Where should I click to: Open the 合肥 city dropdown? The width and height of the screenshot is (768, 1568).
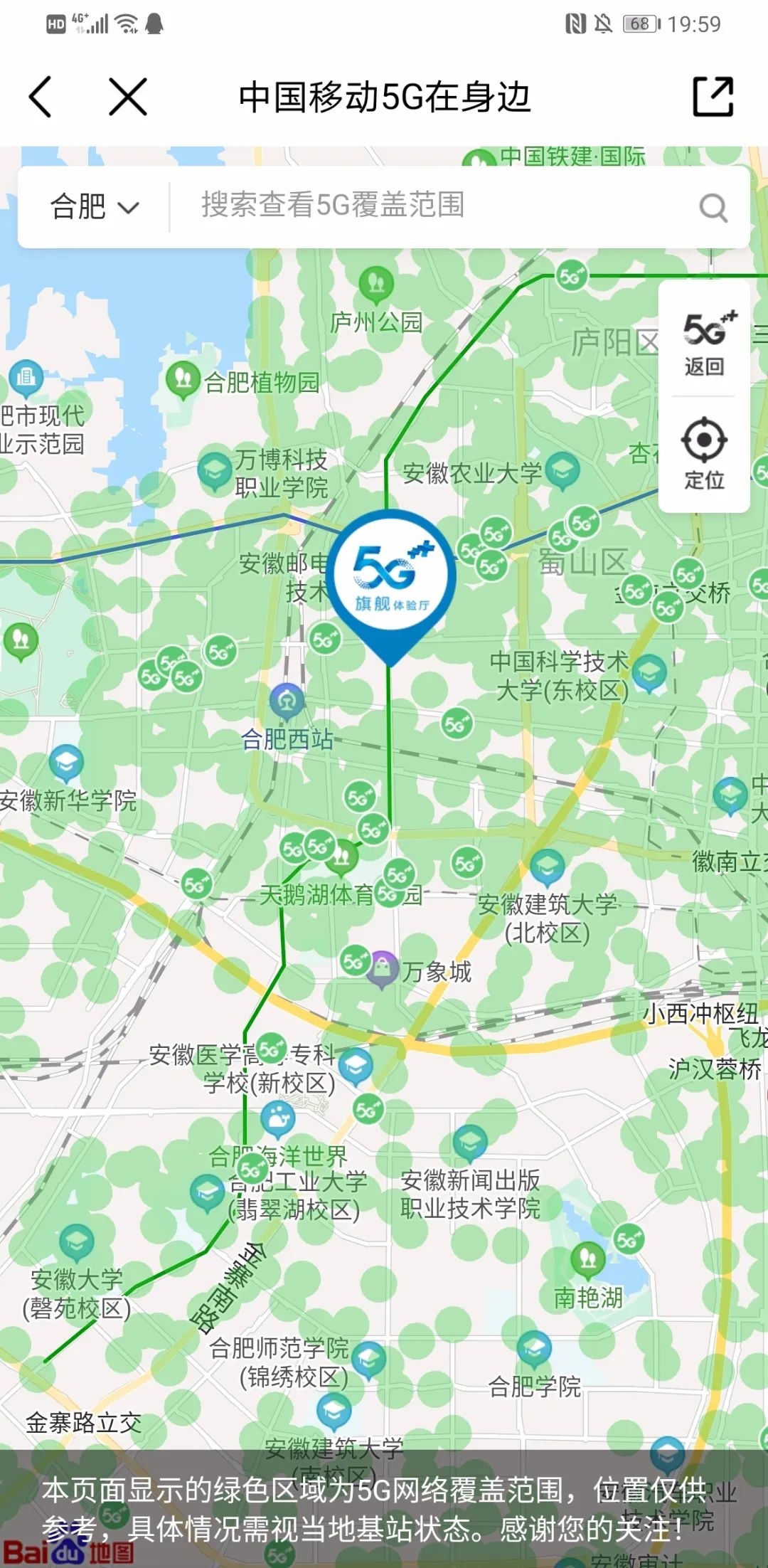coord(94,207)
